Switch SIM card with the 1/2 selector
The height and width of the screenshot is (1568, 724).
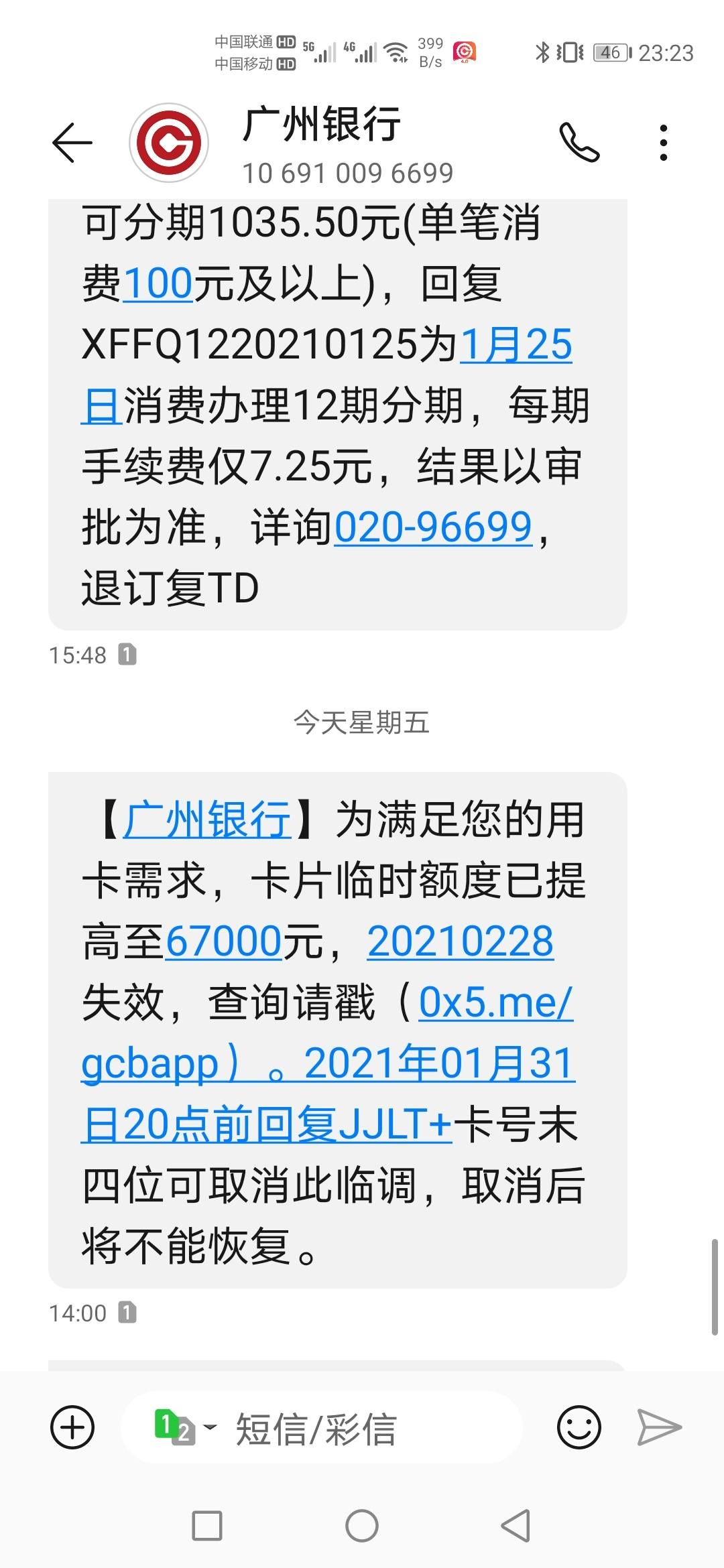pos(184,1427)
